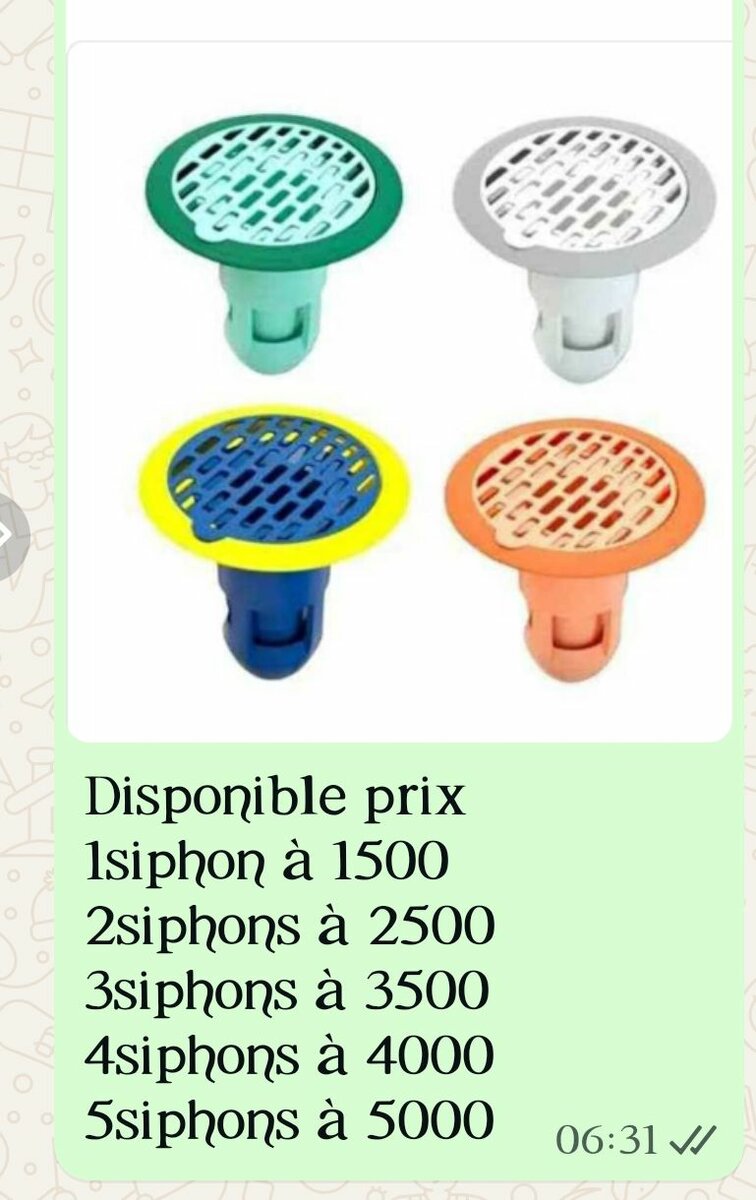The width and height of the screenshot is (756, 1200).
Task: Open the drain siphons photo in the message
Action: tap(400, 390)
